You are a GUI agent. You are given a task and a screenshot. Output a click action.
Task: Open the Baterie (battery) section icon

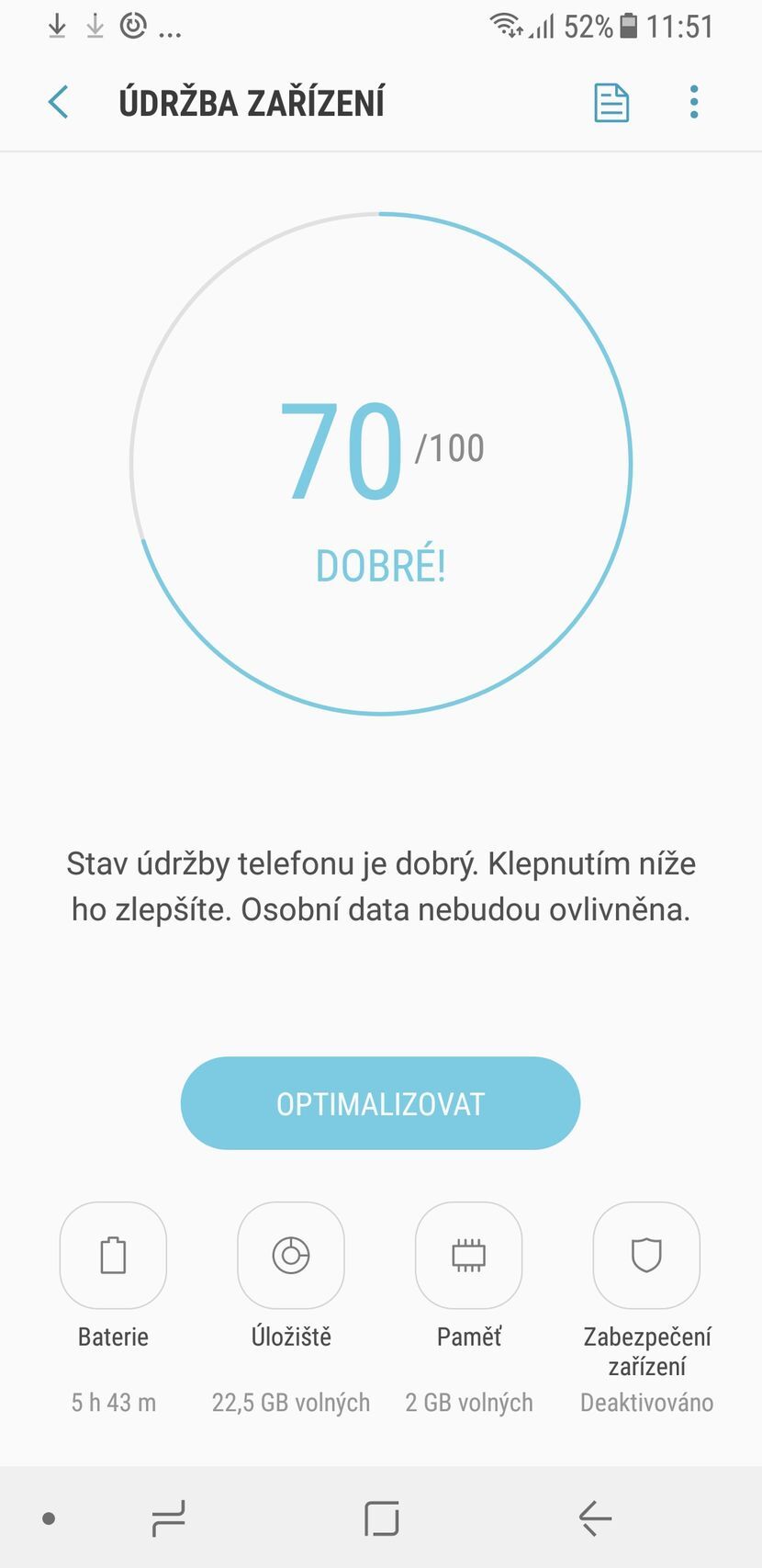click(113, 1256)
